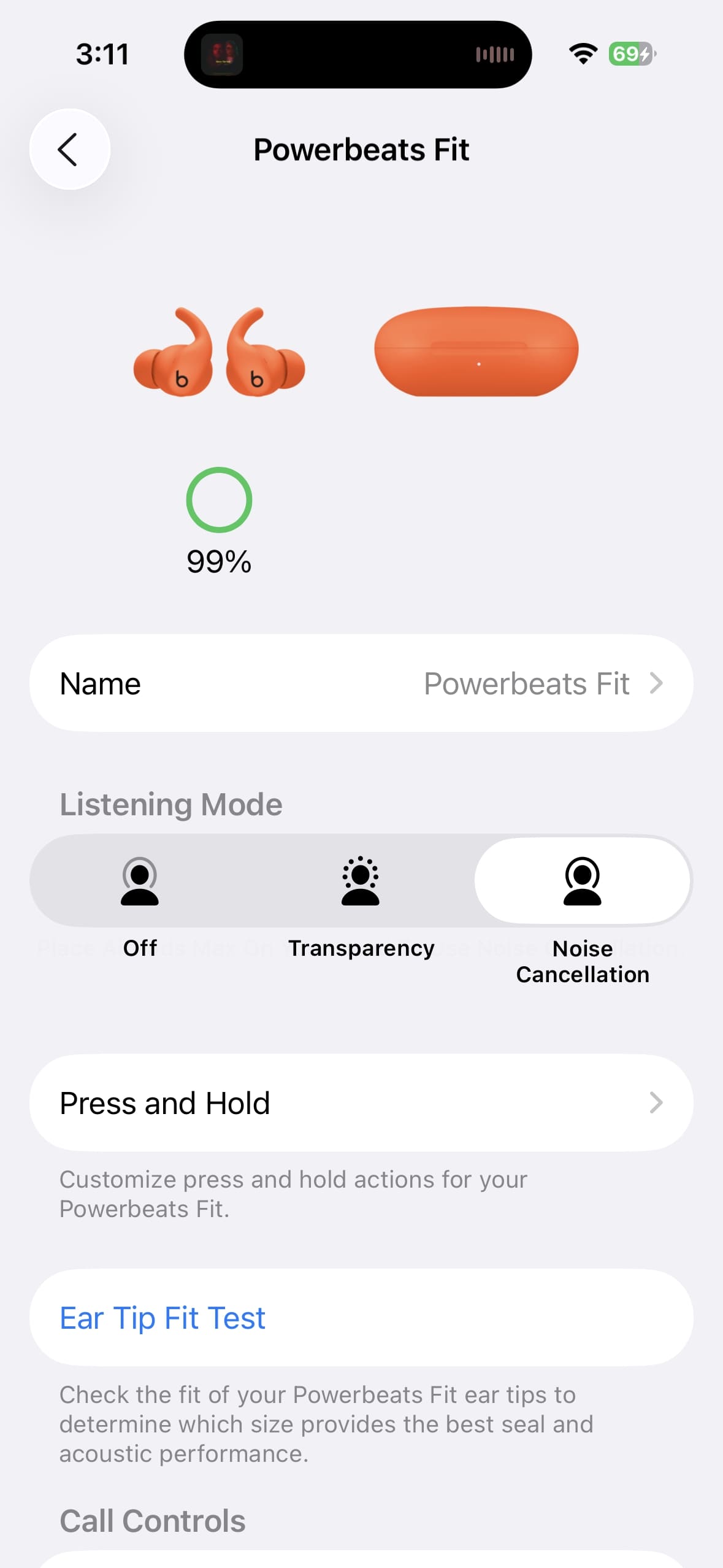This screenshot has width=723, height=1568.
Task: Open the Name row to rename earbuds
Action: (x=361, y=683)
